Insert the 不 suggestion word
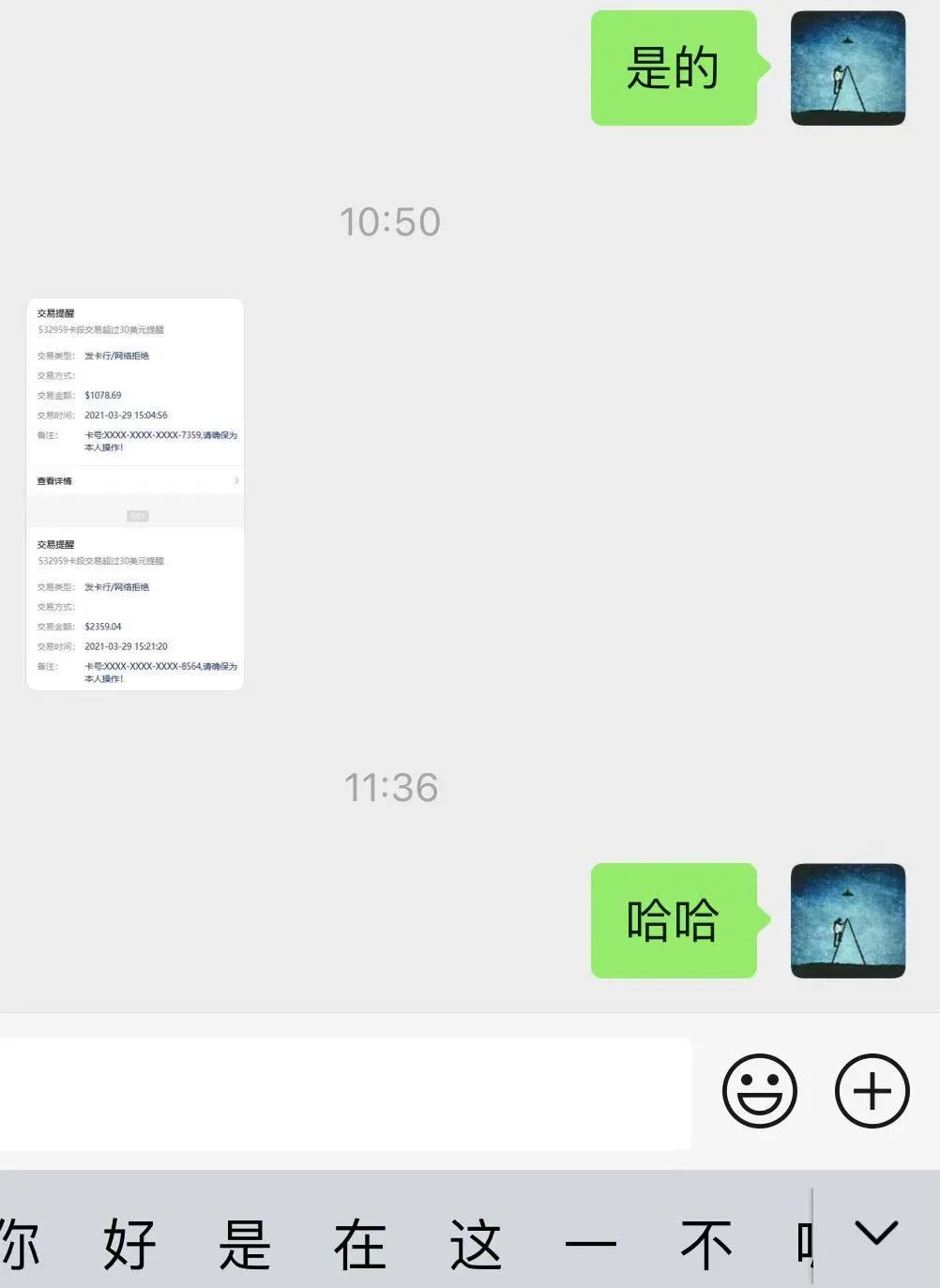The image size is (940, 1288). click(x=705, y=1244)
